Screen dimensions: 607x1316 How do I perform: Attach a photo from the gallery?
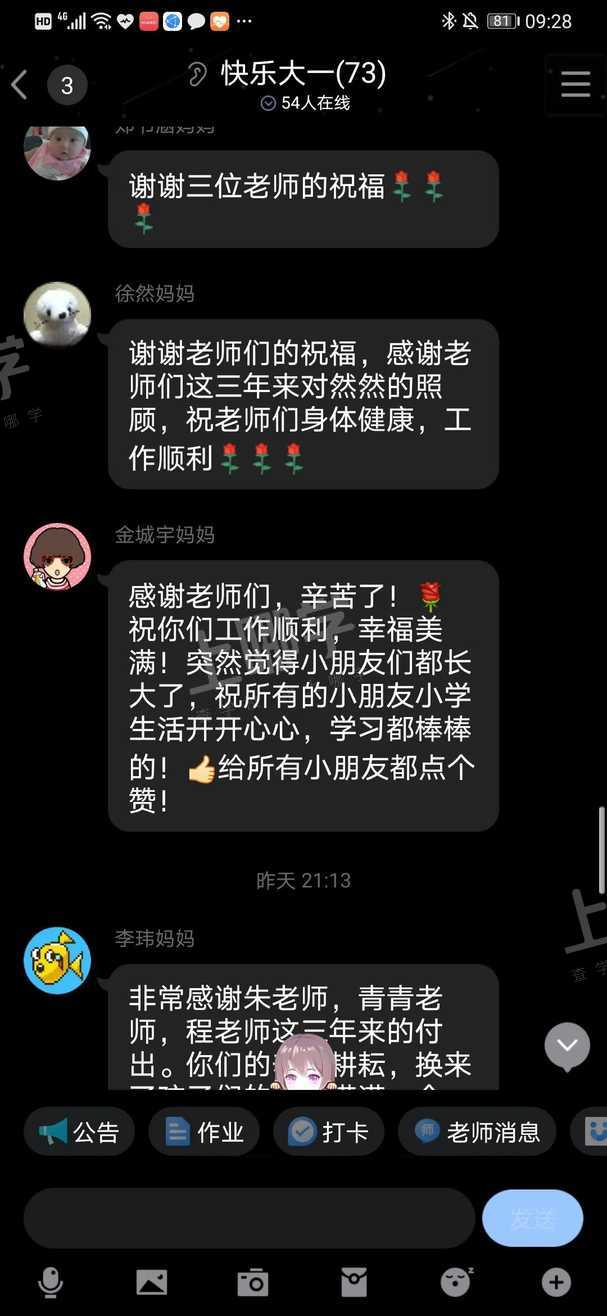(151, 1281)
